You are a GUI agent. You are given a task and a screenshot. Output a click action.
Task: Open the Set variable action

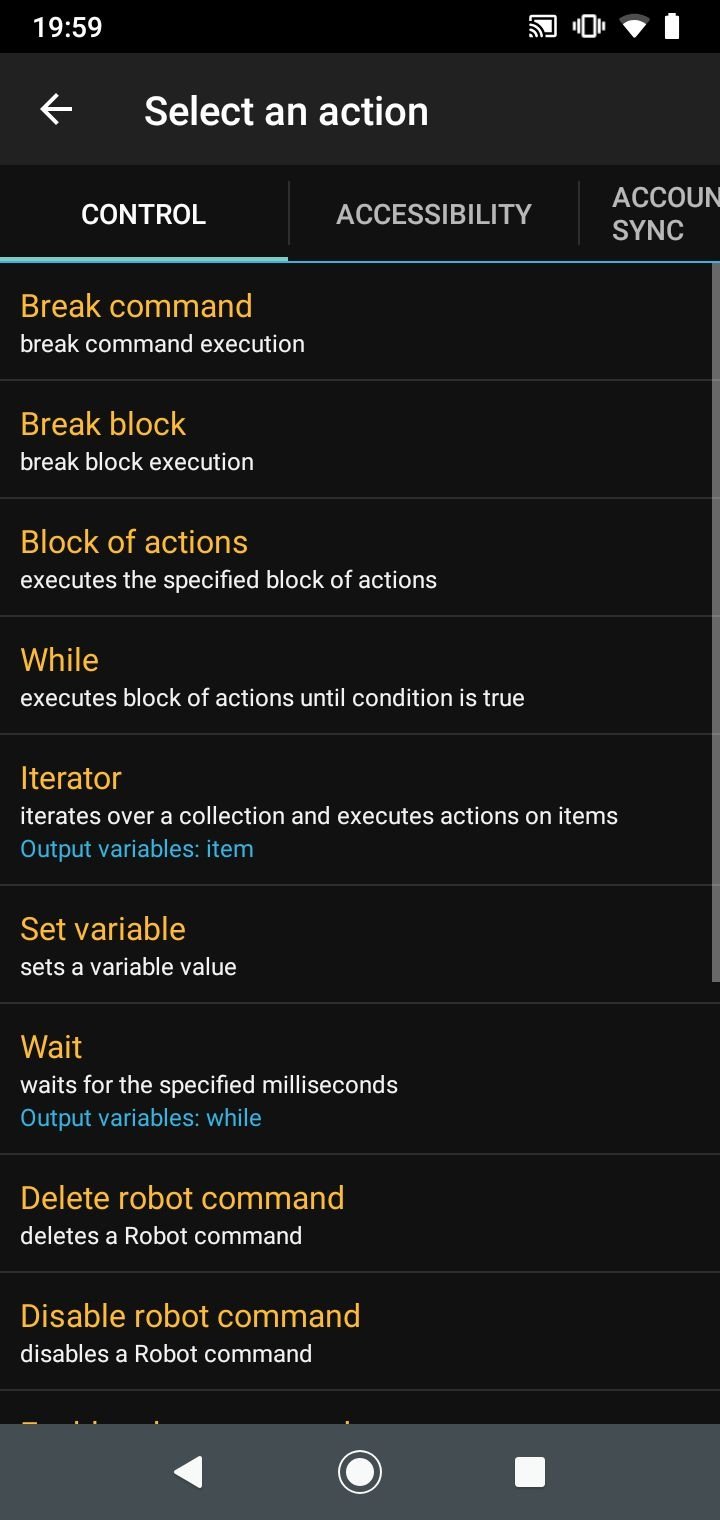click(x=360, y=945)
